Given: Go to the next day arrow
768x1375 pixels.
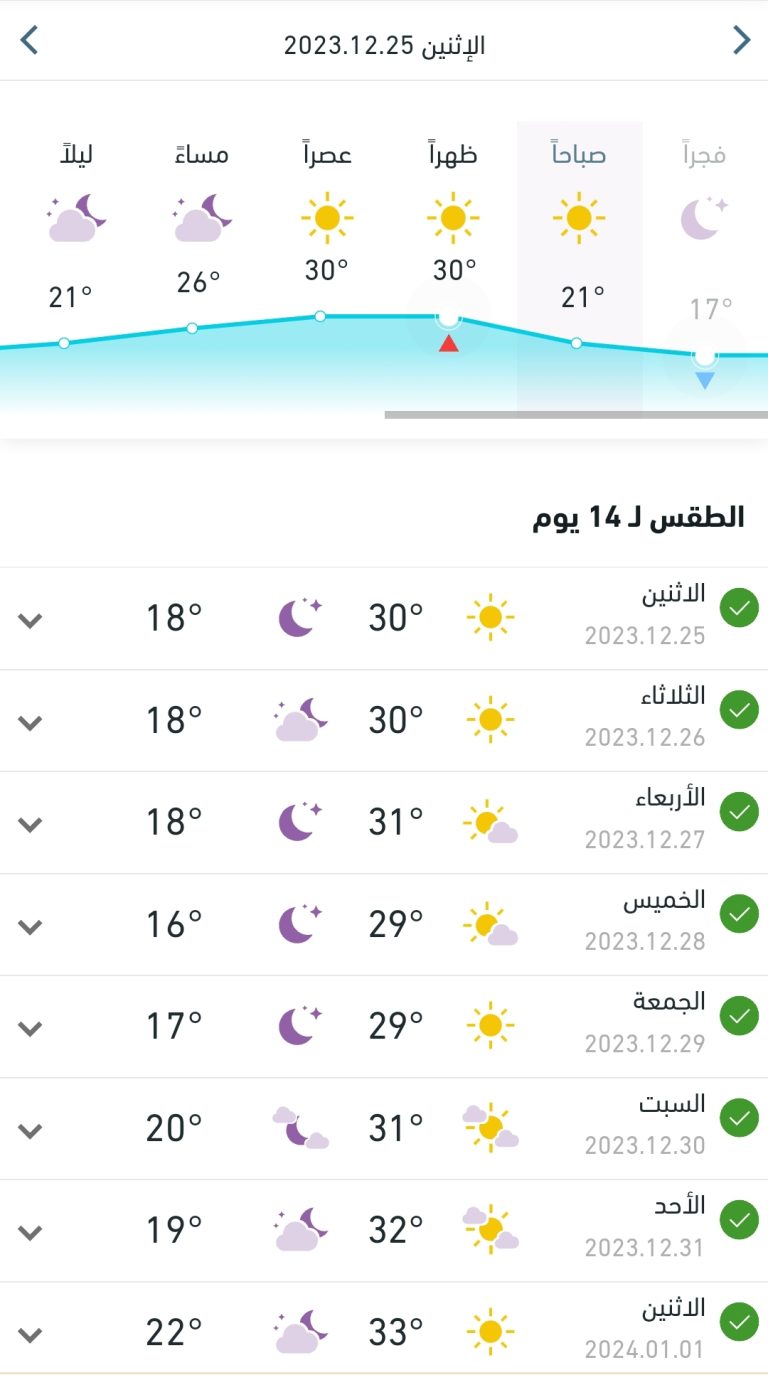Looking at the screenshot, I should point(28,40).
